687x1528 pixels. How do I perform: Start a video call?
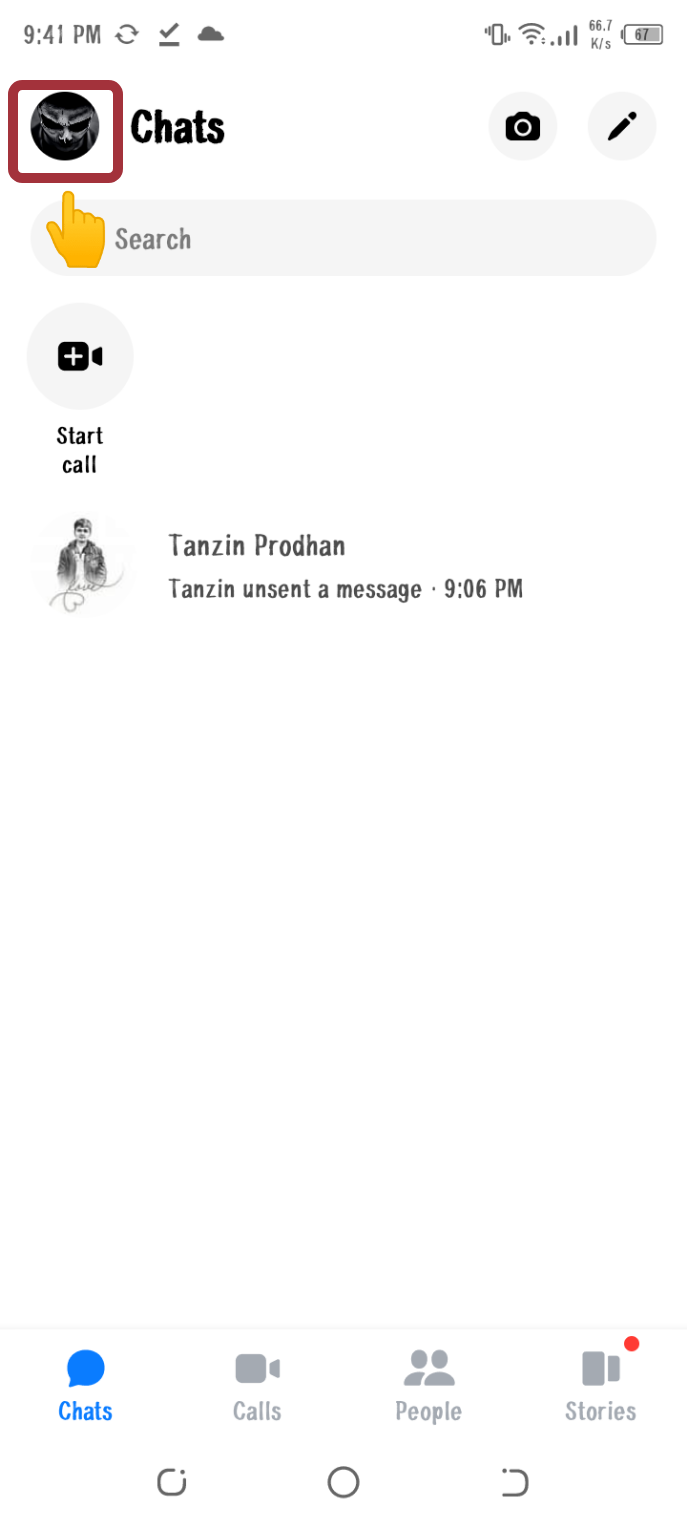80,357
